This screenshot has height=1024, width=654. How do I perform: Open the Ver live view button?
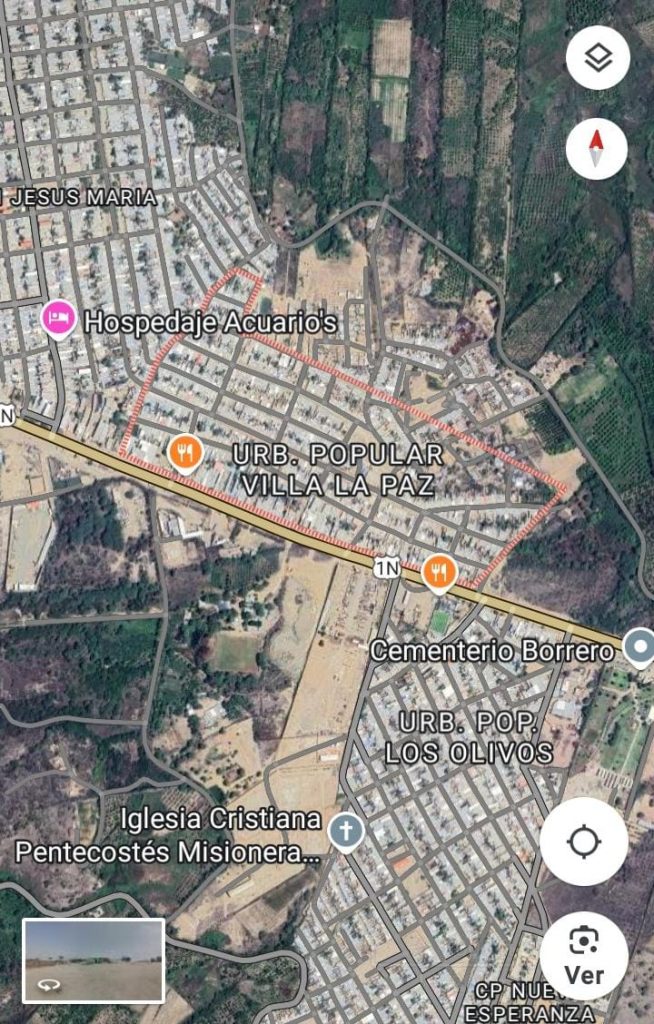(x=584, y=955)
